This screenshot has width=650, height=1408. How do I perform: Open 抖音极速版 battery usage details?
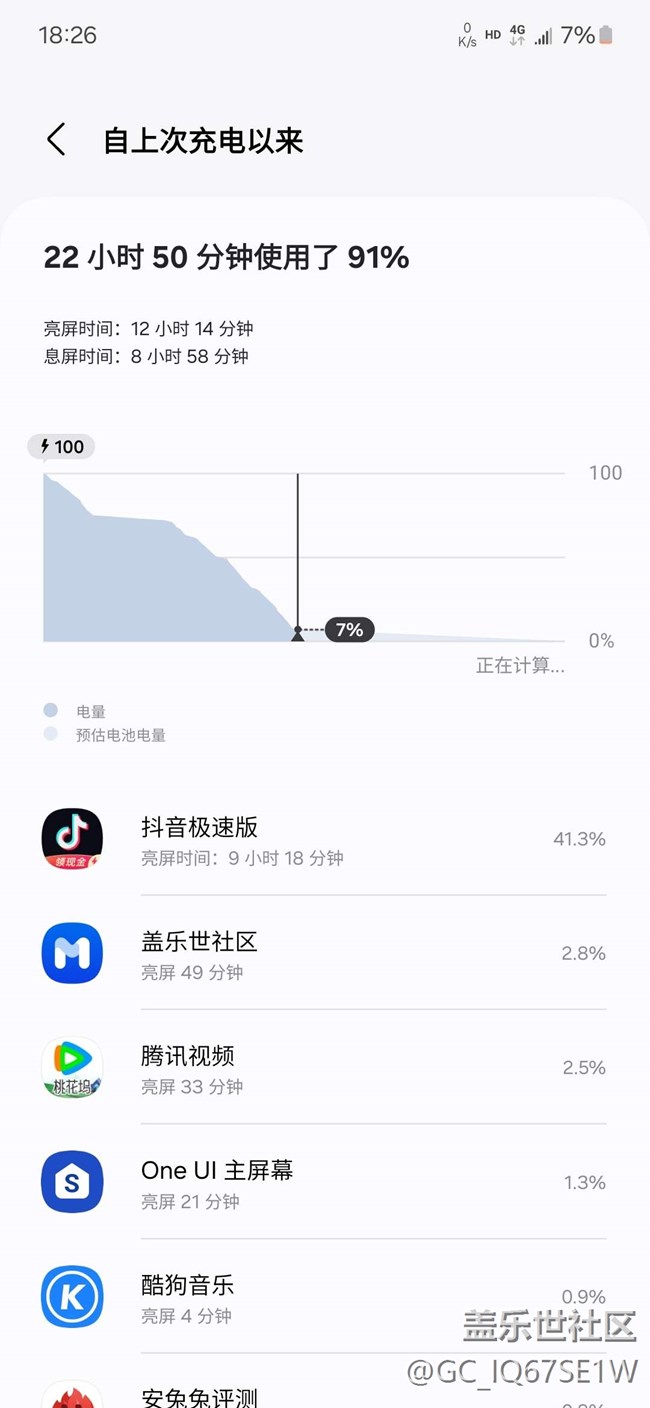click(x=324, y=839)
